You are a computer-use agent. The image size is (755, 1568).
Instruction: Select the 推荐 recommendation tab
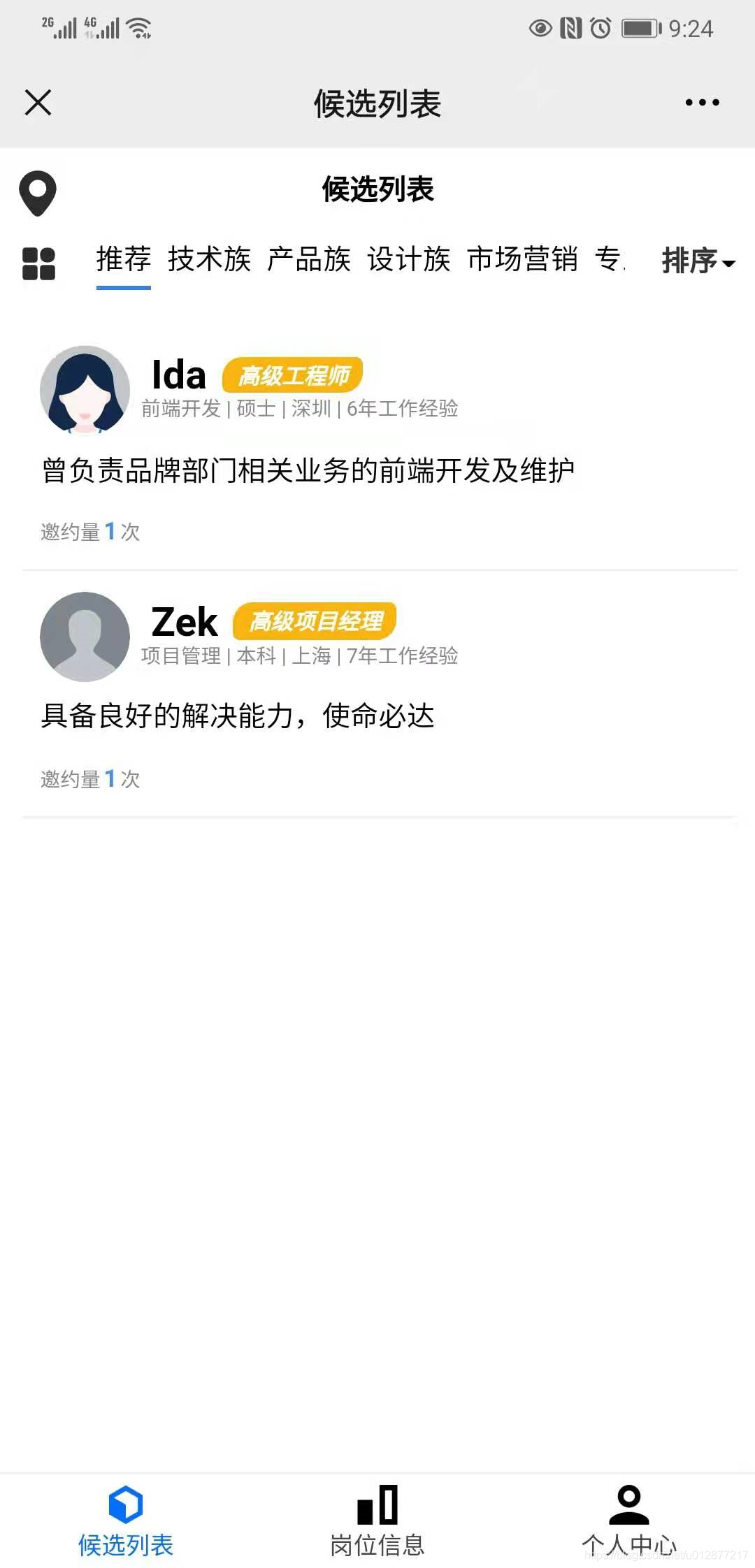pyautogui.click(x=123, y=259)
